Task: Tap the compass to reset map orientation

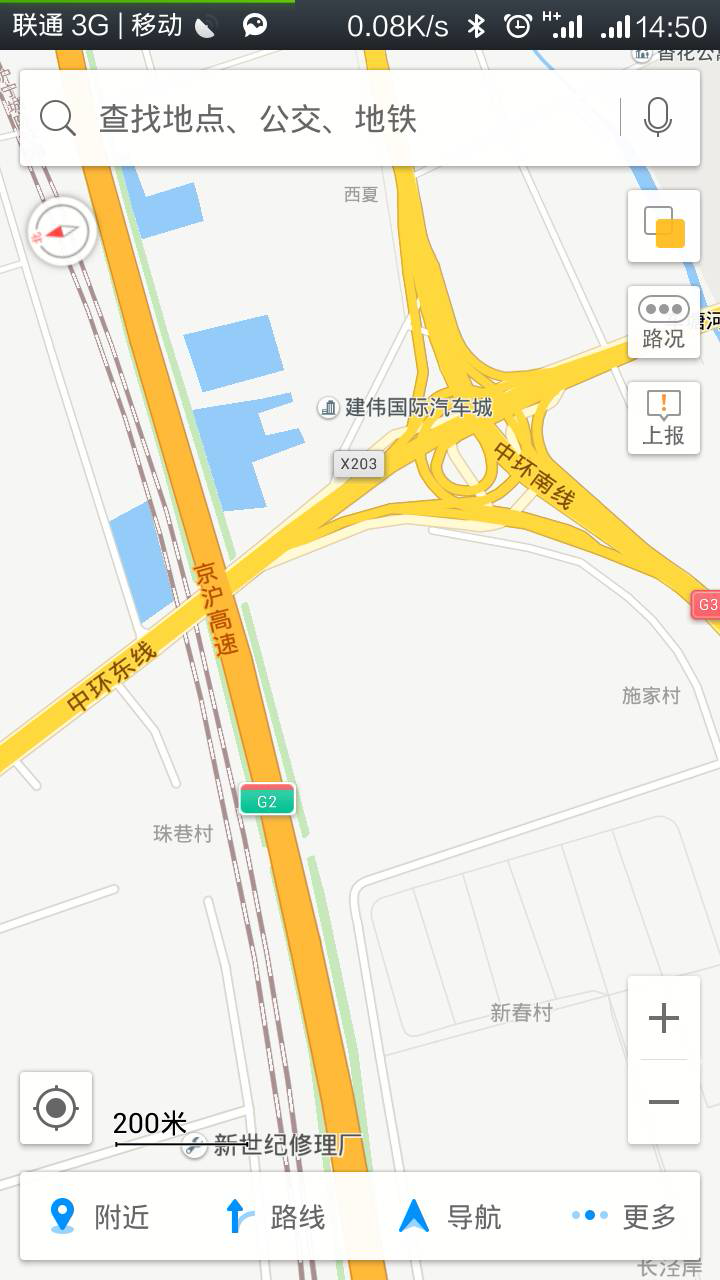Action: (x=61, y=232)
